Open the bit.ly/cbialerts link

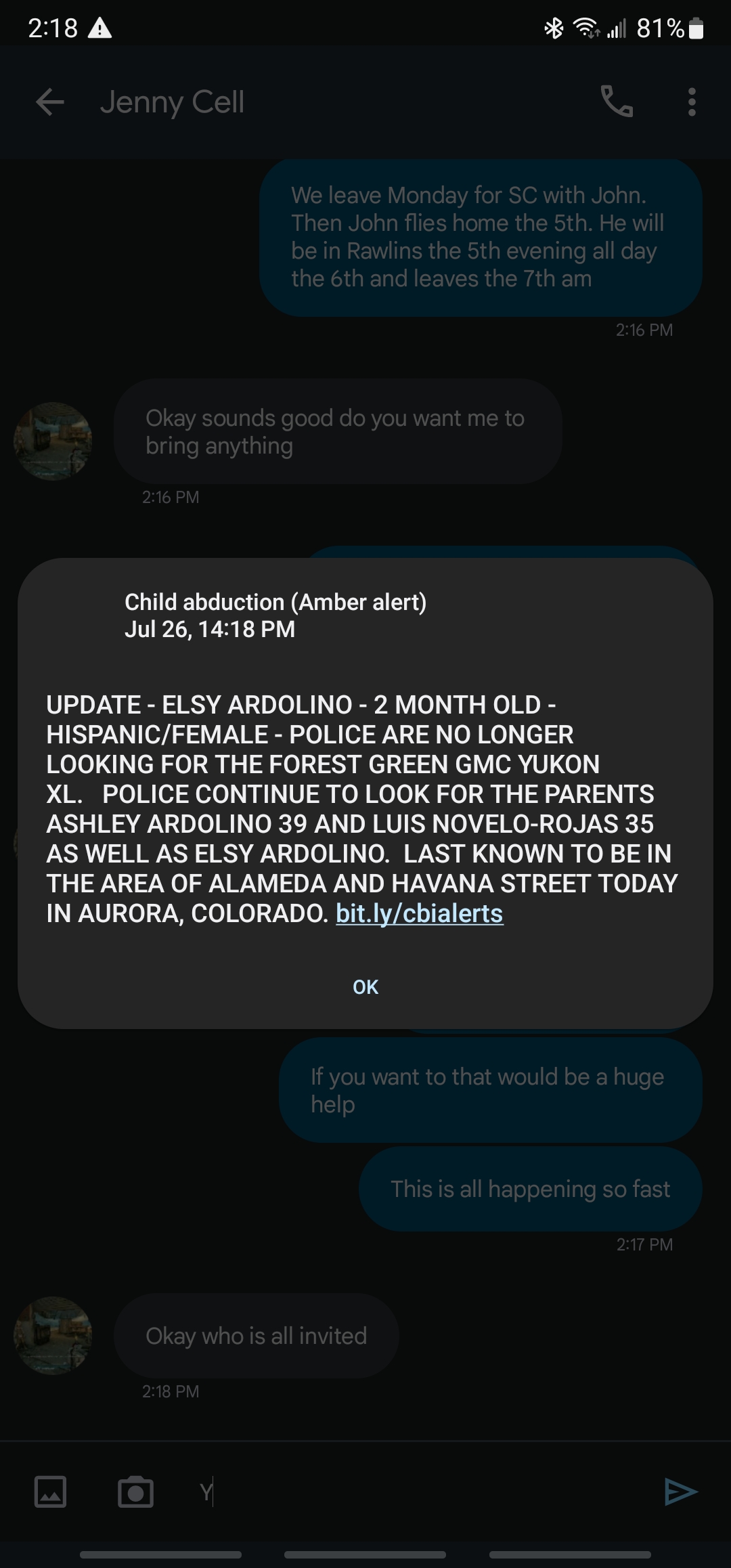click(420, 914)
